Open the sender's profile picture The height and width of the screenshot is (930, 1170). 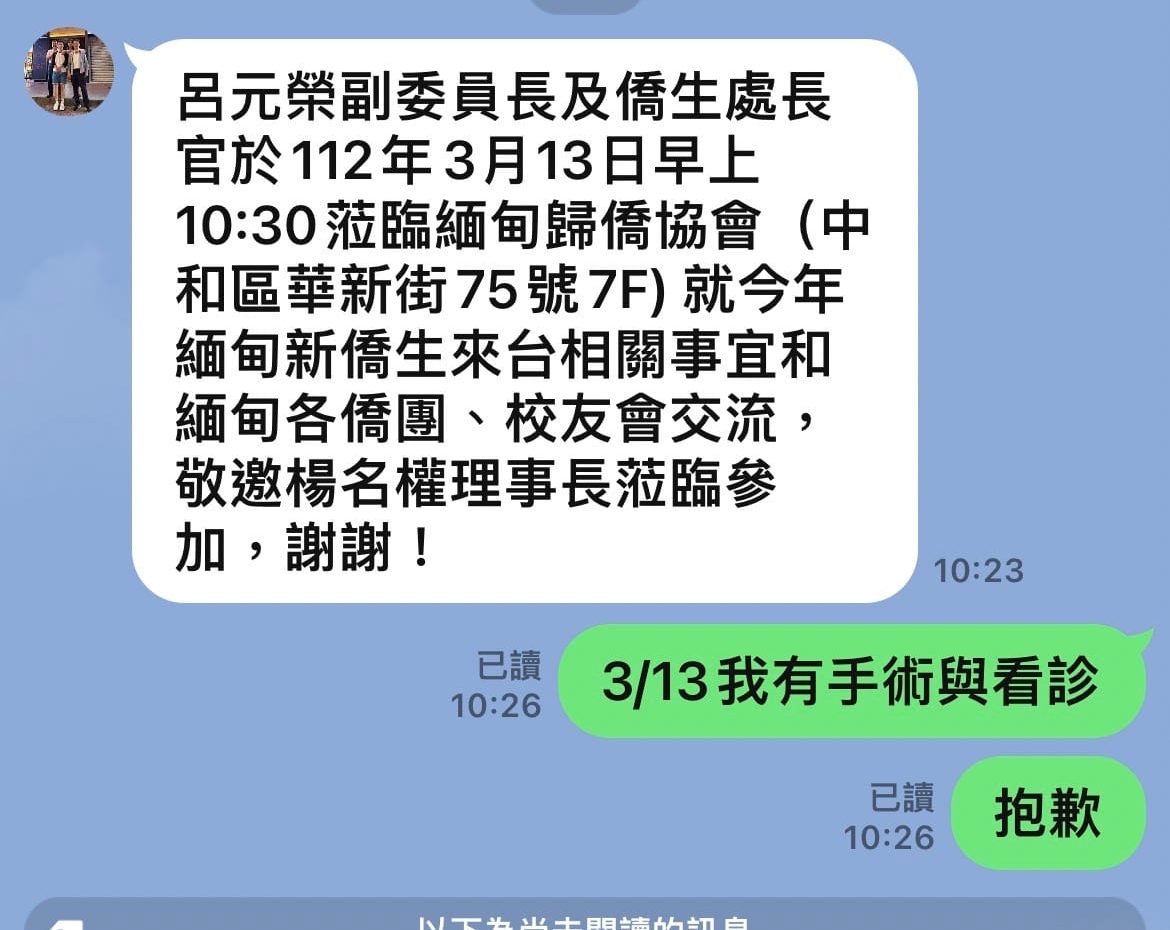tap(69, 71)
